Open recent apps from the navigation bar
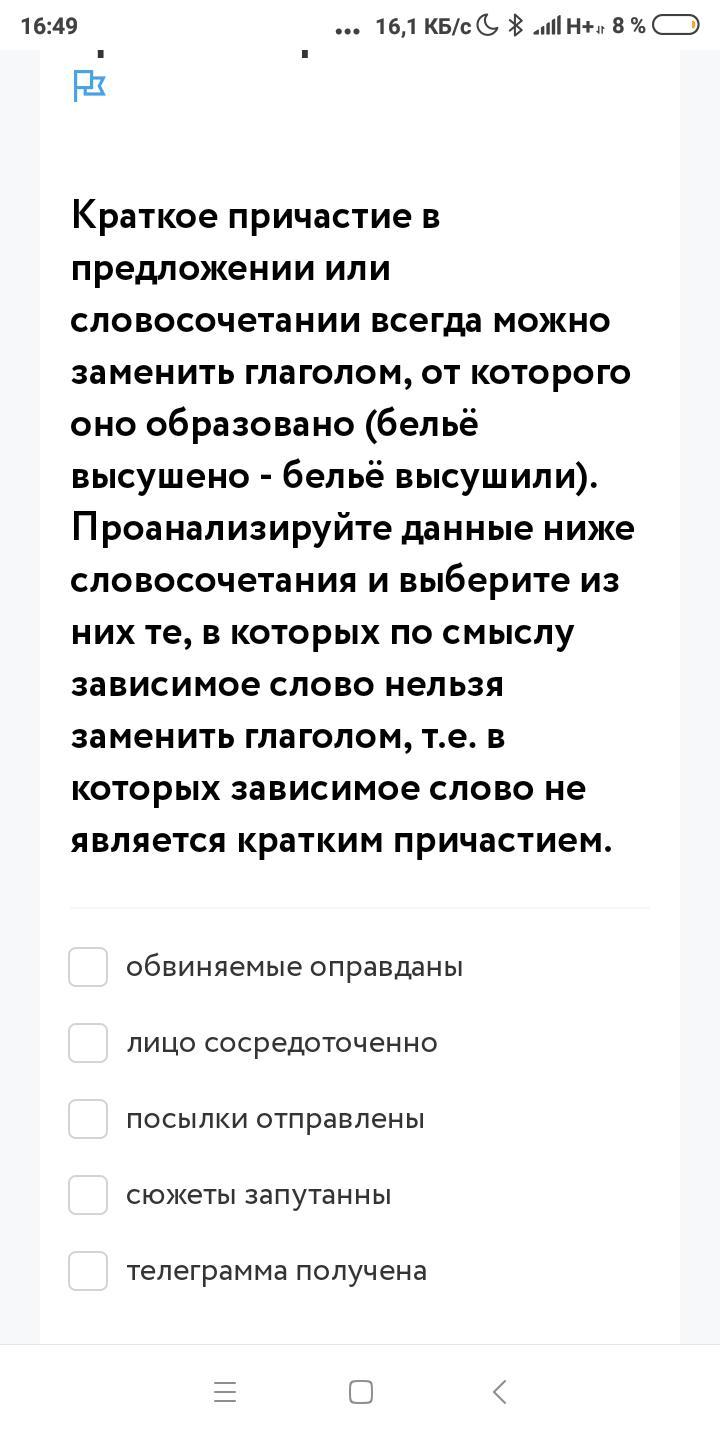Viewport: 720px width, 1440px height. pyautogui.click(x=225, y=1391)
